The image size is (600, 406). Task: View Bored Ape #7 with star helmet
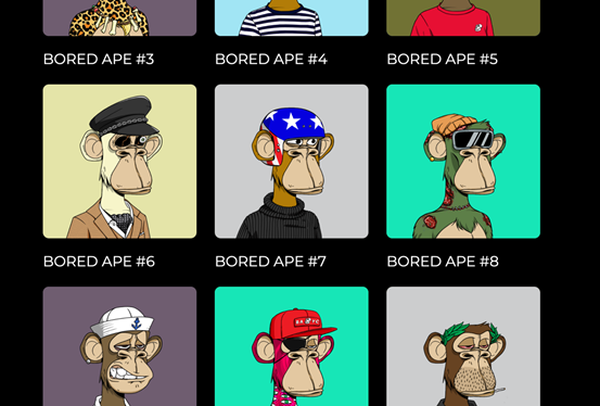click(291, 161)
